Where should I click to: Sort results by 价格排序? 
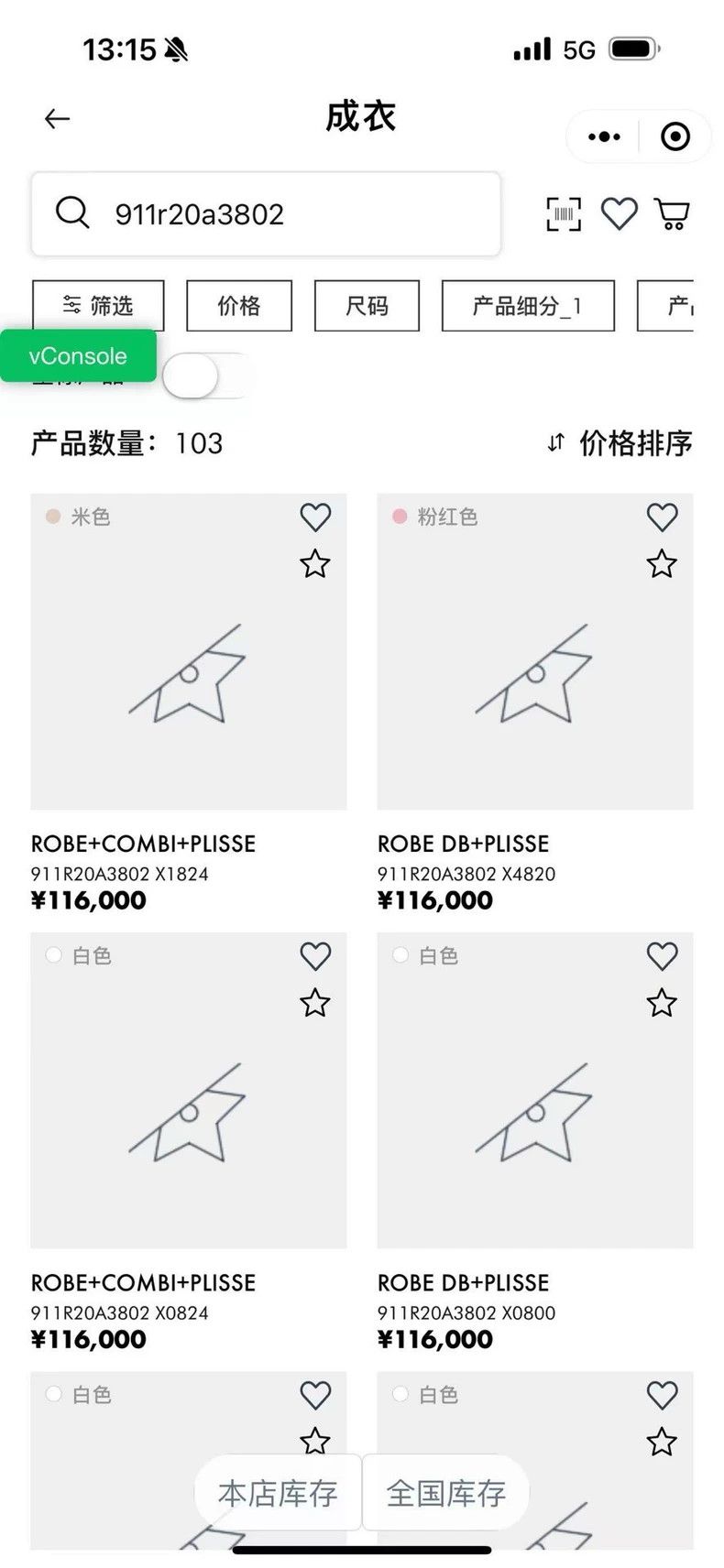[620, 443]
